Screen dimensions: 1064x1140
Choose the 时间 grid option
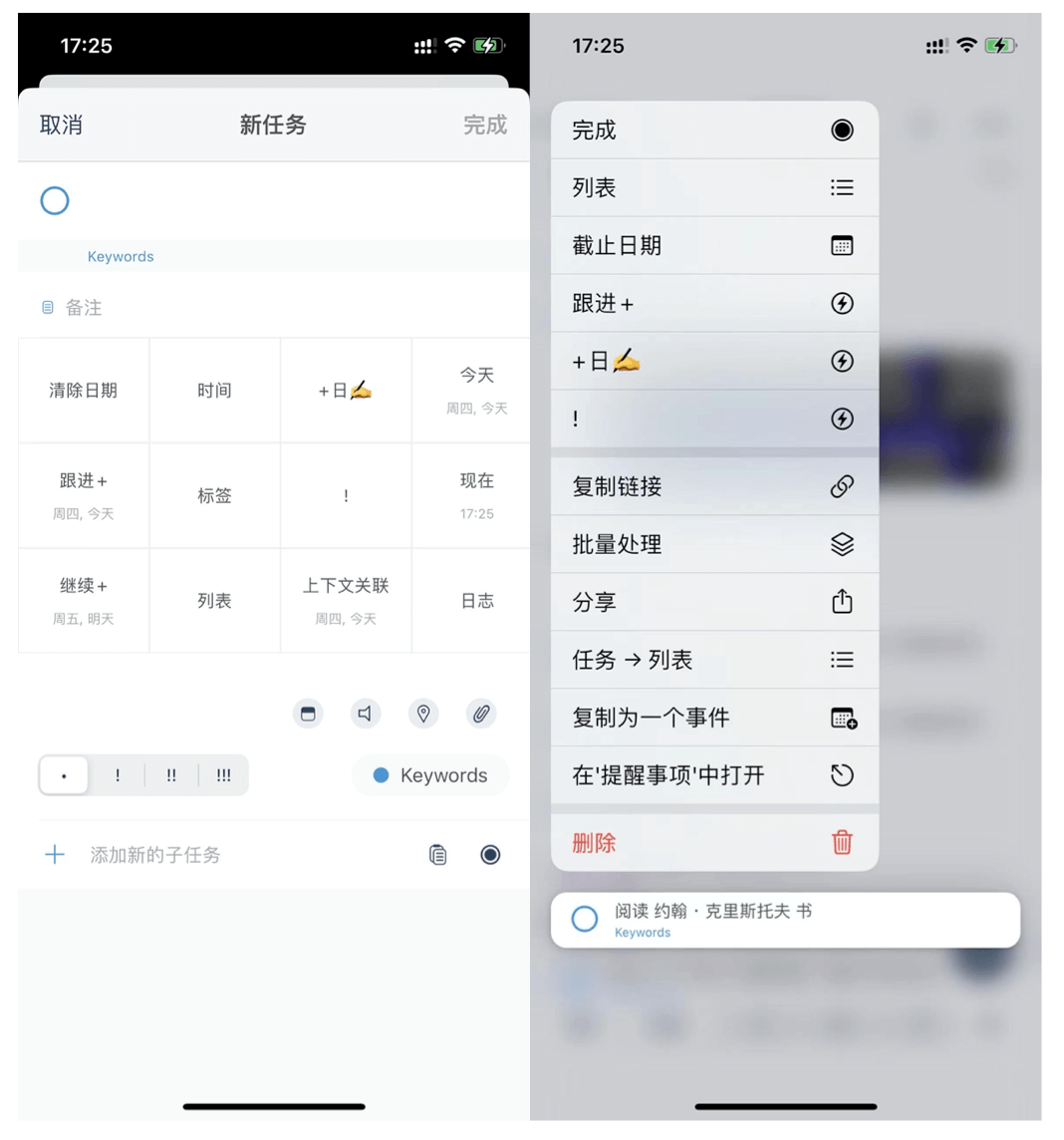pos(214,391)
